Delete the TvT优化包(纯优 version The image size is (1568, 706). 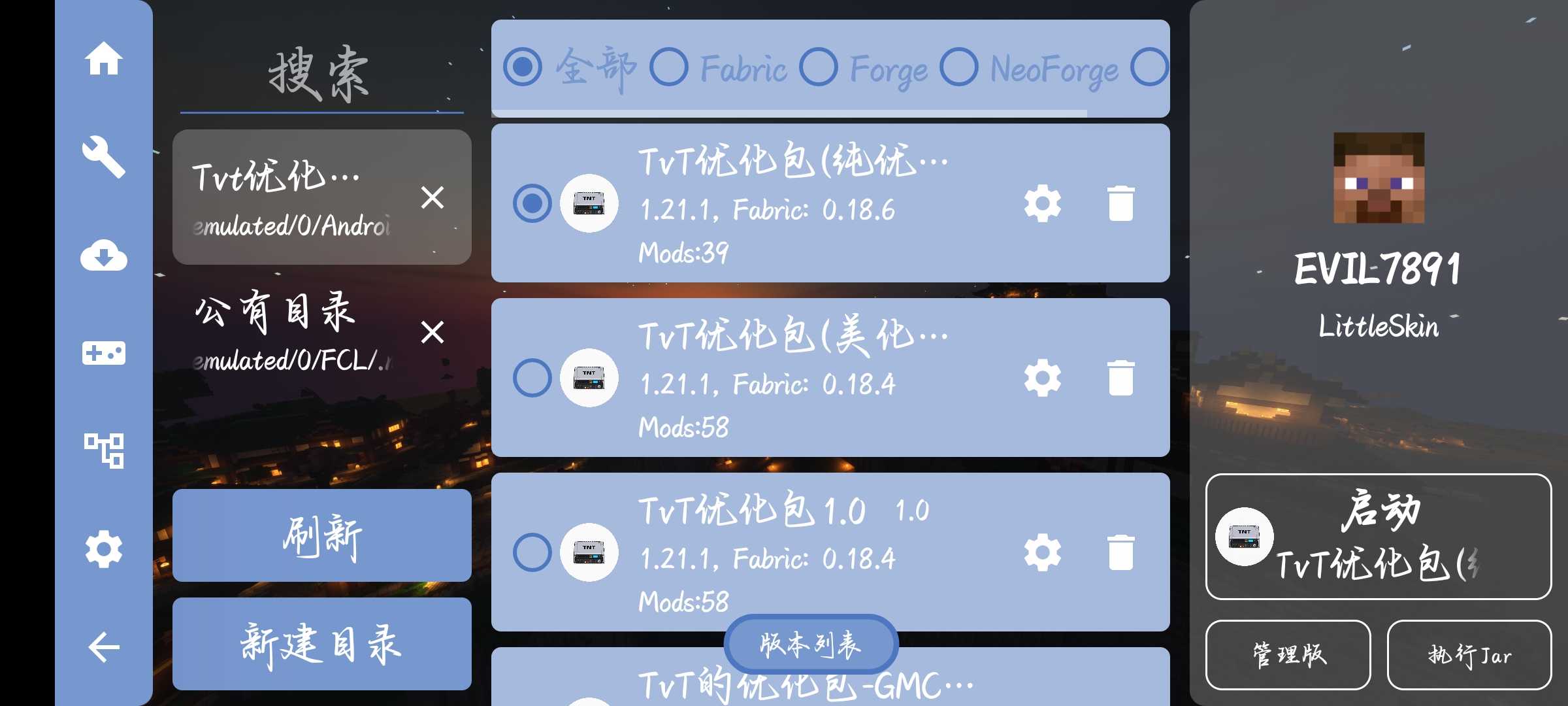(1120, 203)
